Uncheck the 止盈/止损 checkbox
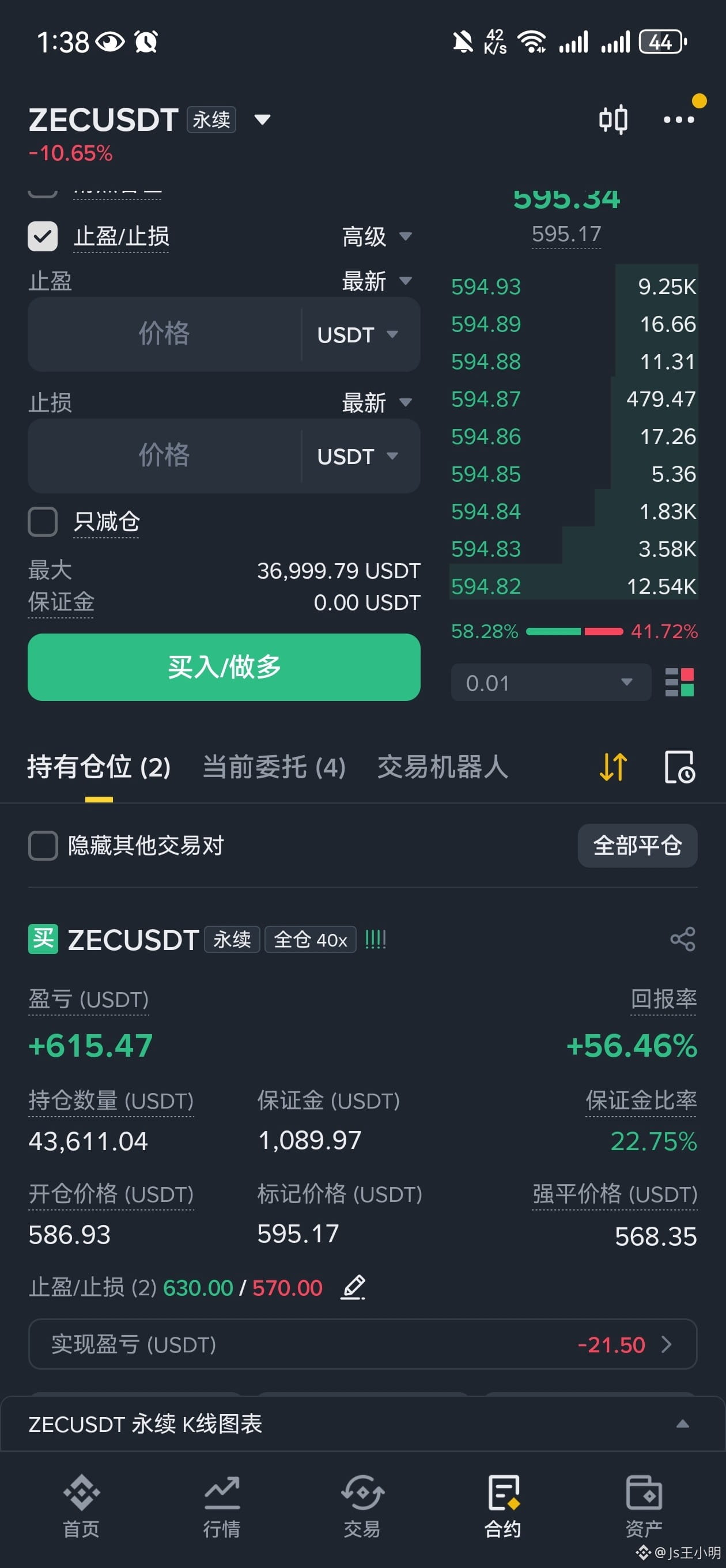 43,236
